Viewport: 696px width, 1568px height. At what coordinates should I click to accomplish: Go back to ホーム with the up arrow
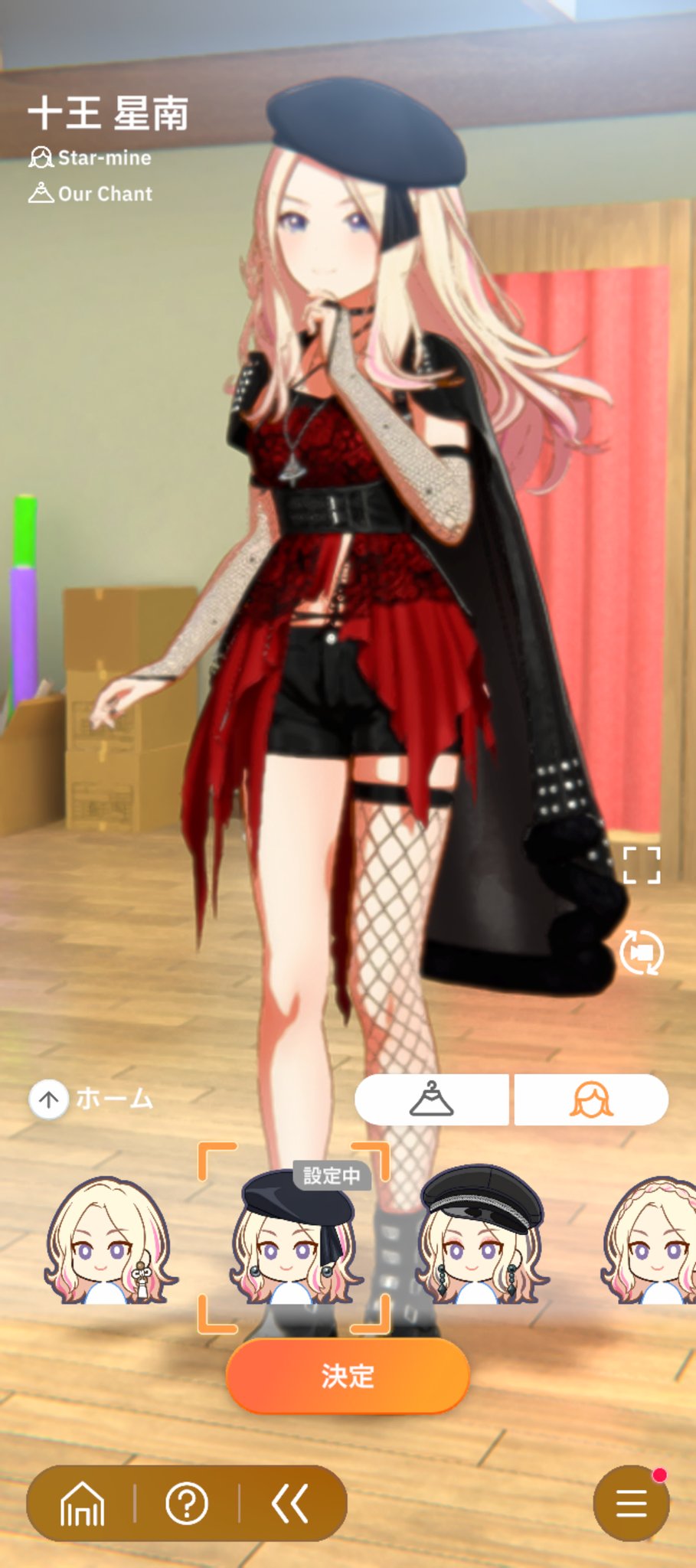tap(49, 1099)
